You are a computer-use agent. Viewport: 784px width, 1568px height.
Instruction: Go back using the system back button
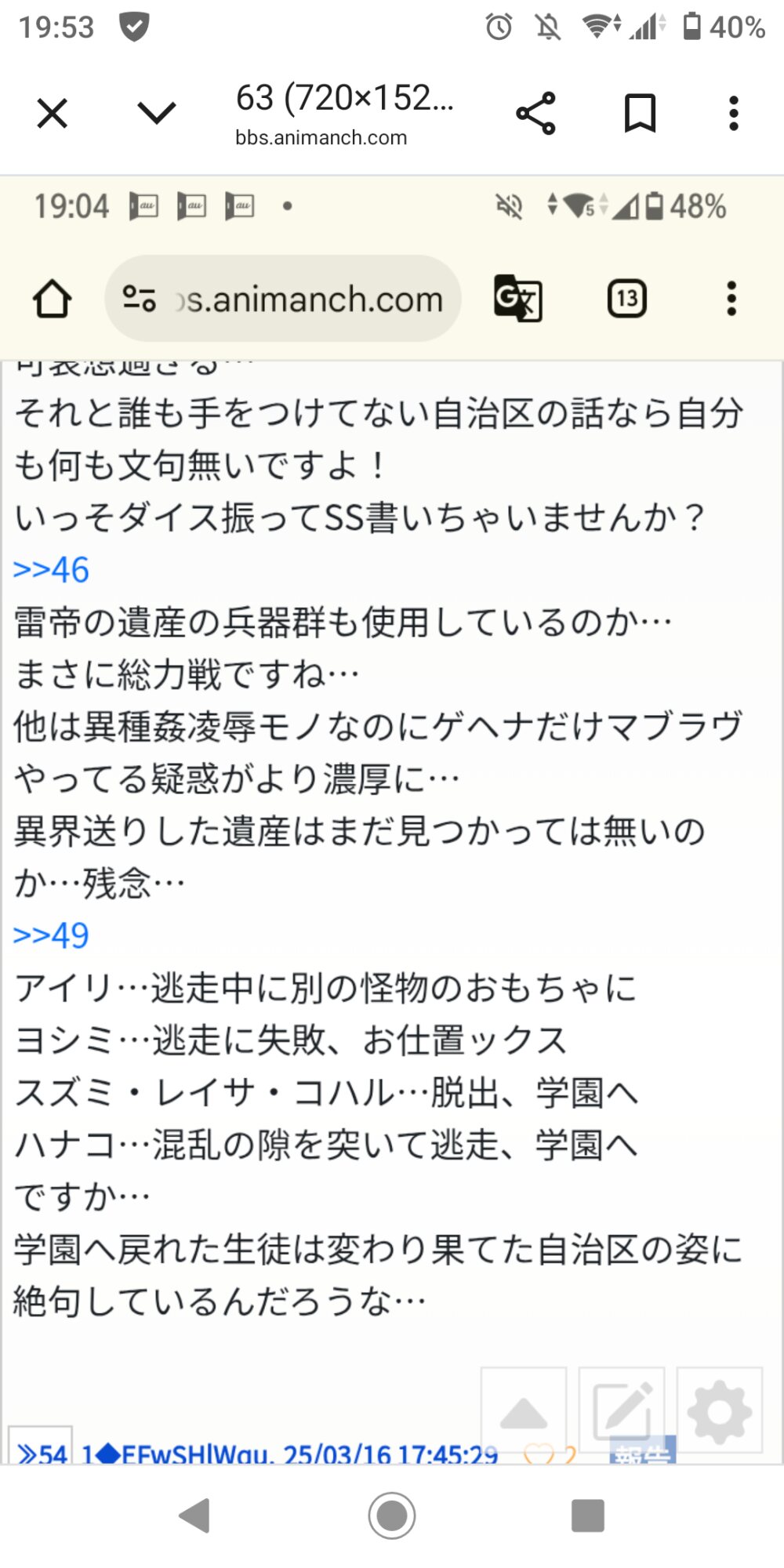194,1515
